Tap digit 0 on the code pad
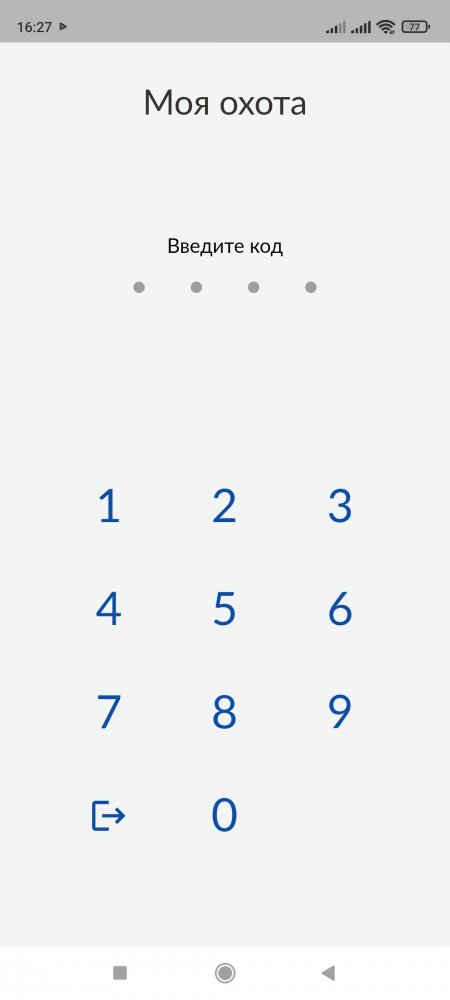 pos(224,815)
